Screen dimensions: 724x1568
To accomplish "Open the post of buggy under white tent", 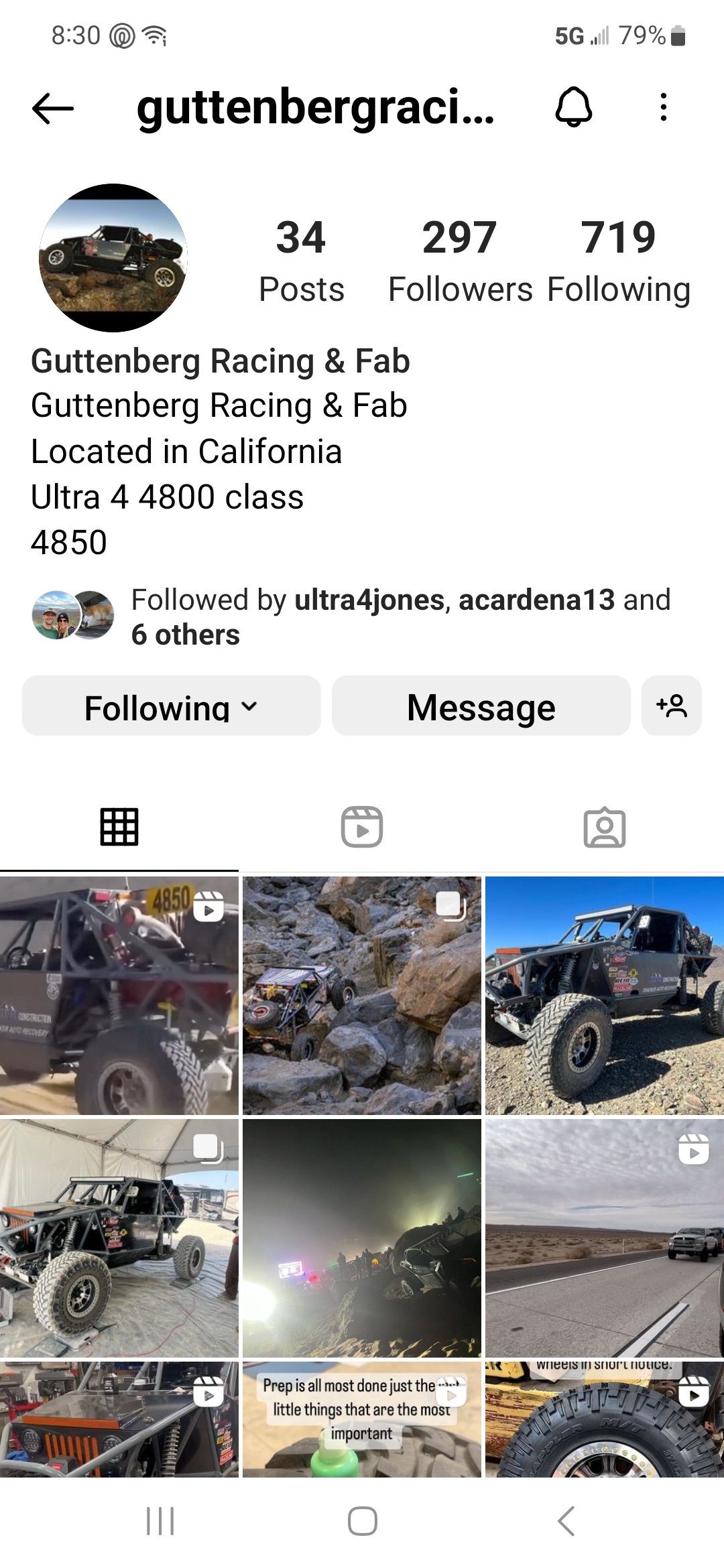I will tap(119, 1238).
